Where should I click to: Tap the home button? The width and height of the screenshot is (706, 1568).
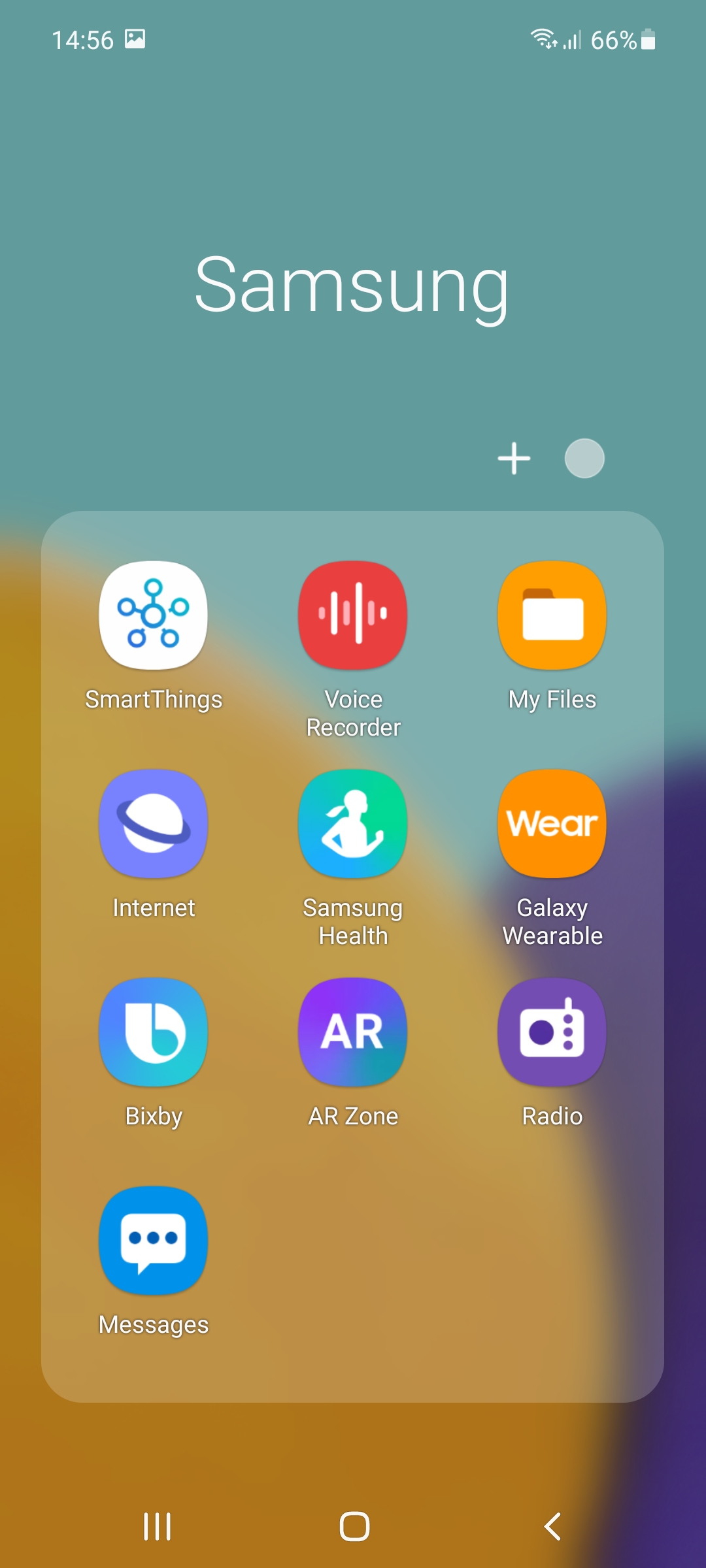pos(354,1527)
